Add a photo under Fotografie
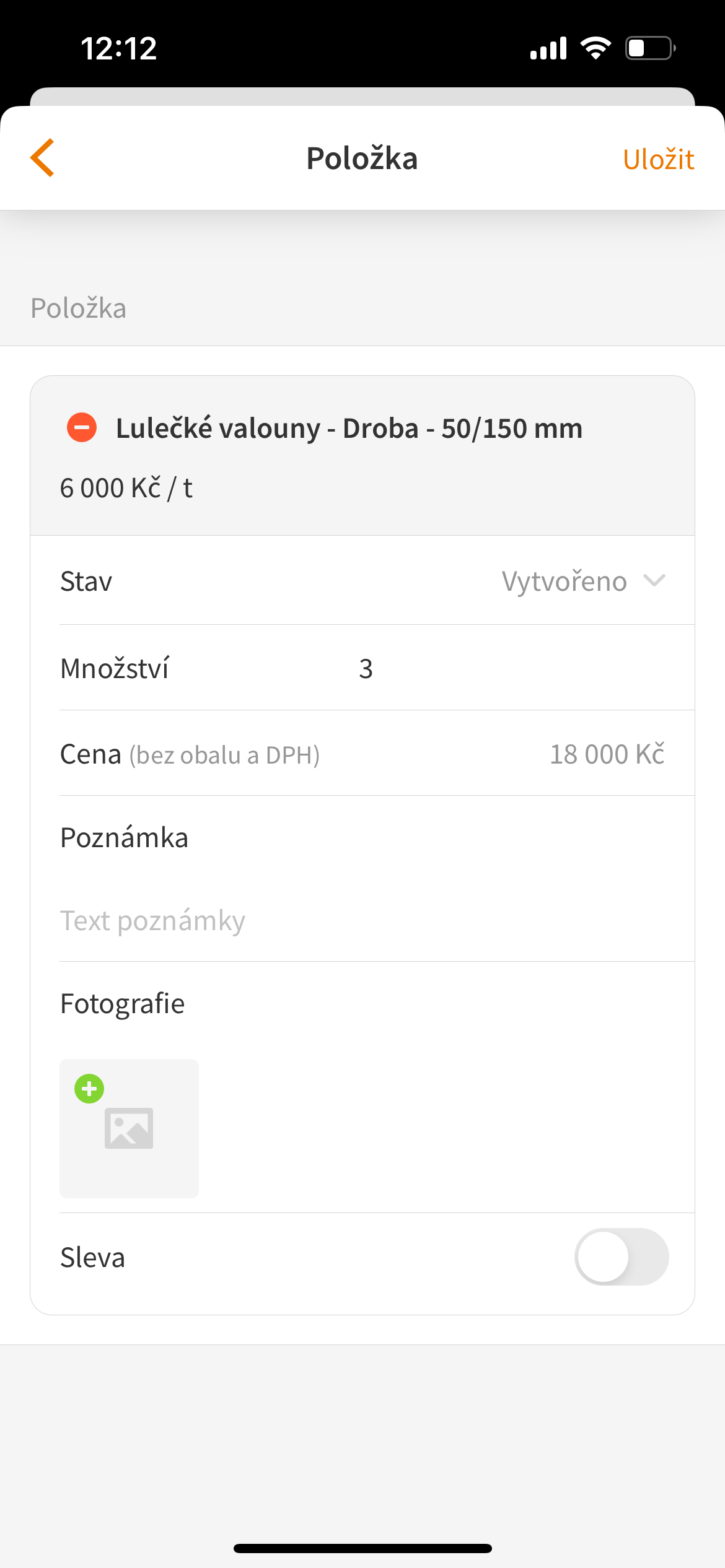Image resolution: width=725 pixels, height=1568 pixels. tap(129, 1128)
